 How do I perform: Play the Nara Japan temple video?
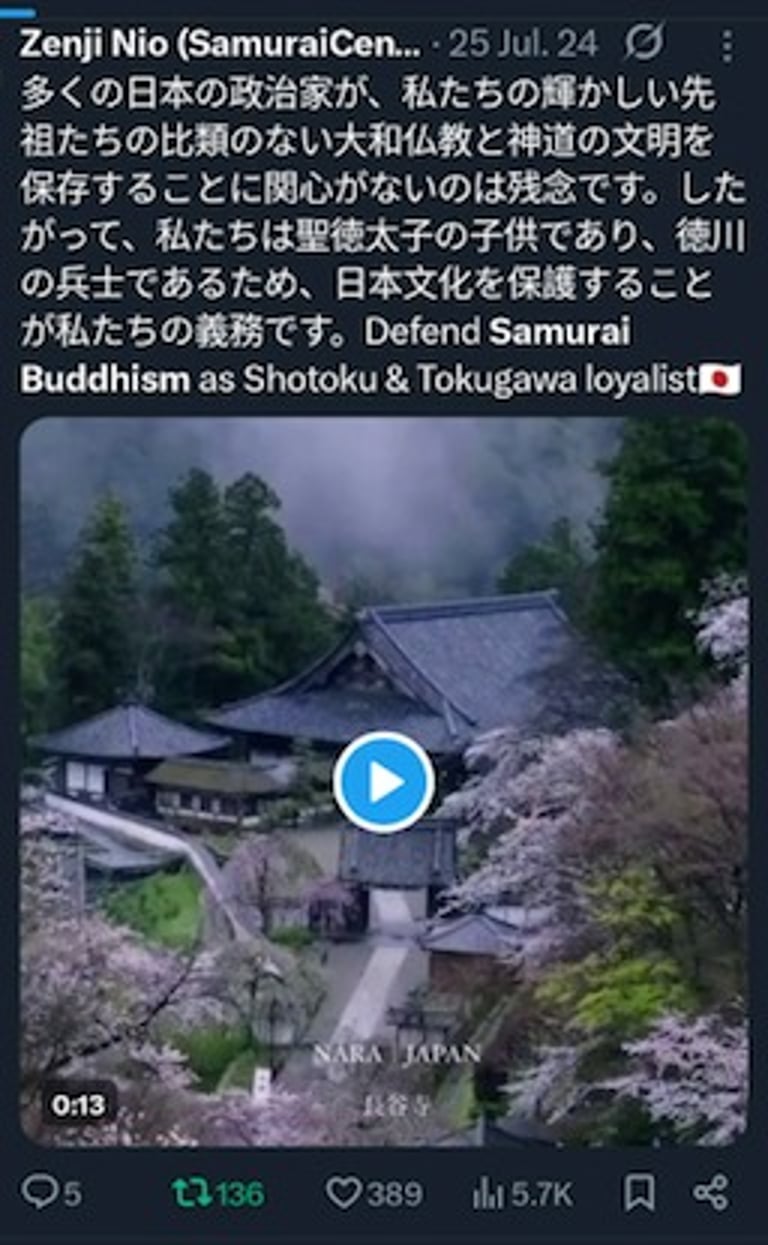pyautogui.click(x=383, y=782)
